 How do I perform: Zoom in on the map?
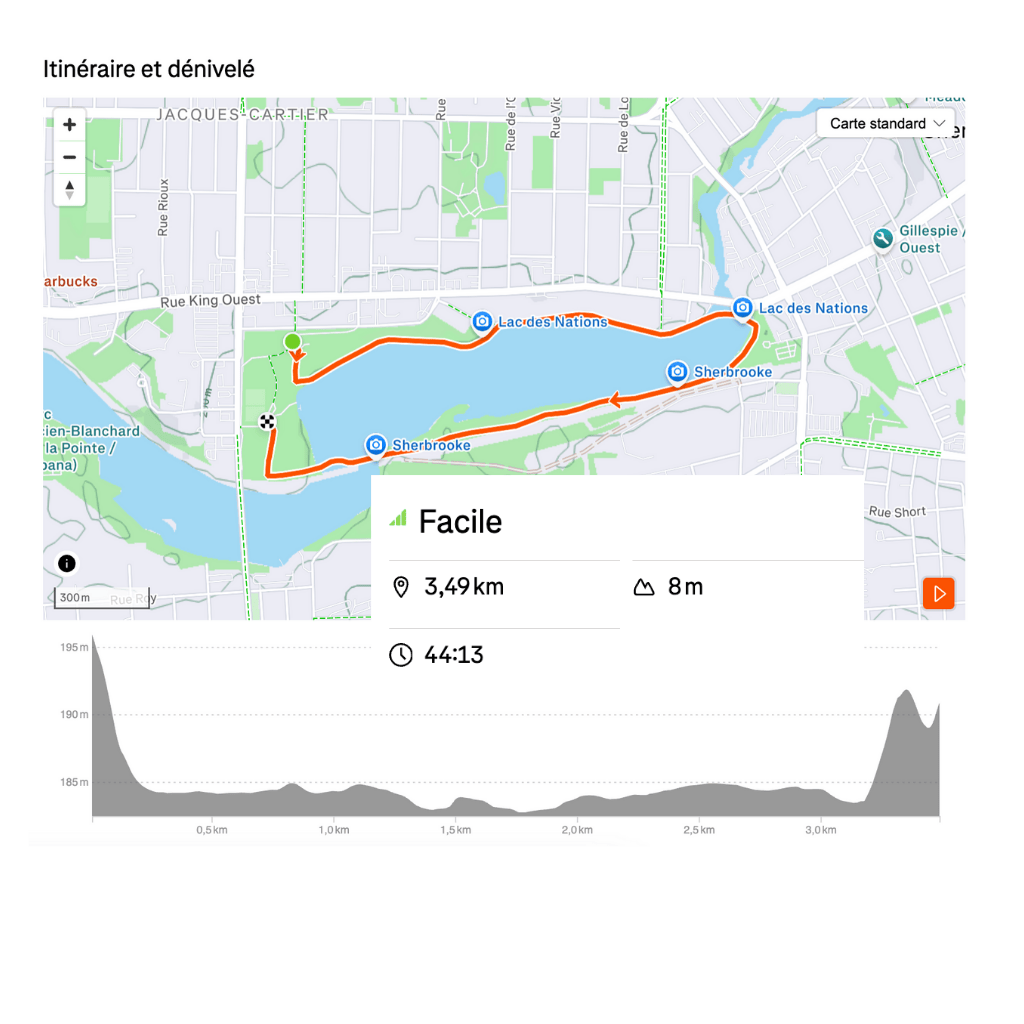pyautogui.click(x=69, y=125)
